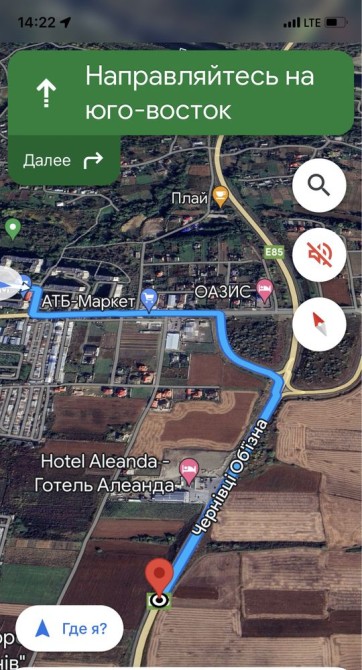Toggle the muted voice guidance button
Screen dimensions: 362x670
tap(319, 255)
